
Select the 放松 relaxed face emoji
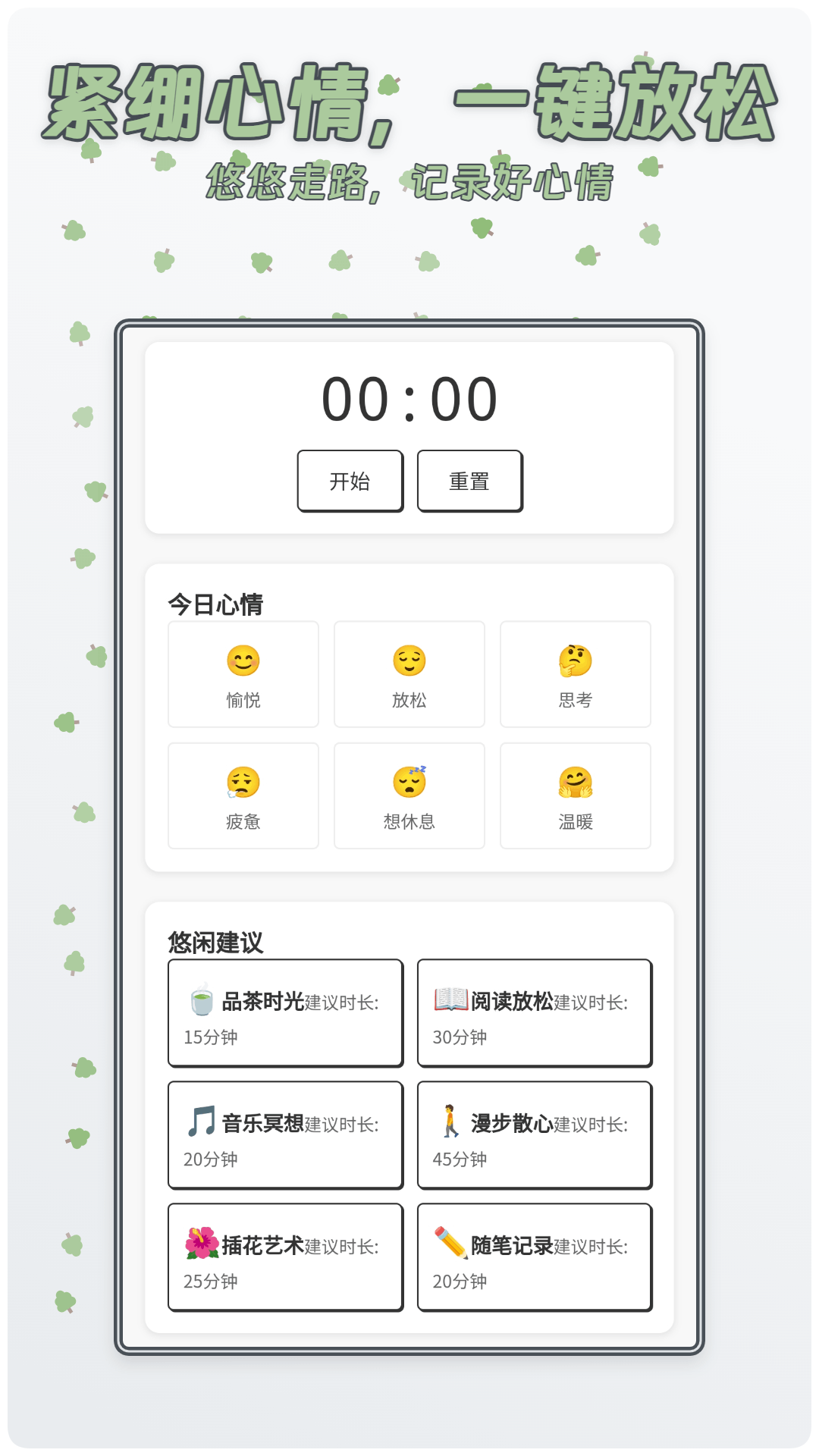[x=409, y=661]
